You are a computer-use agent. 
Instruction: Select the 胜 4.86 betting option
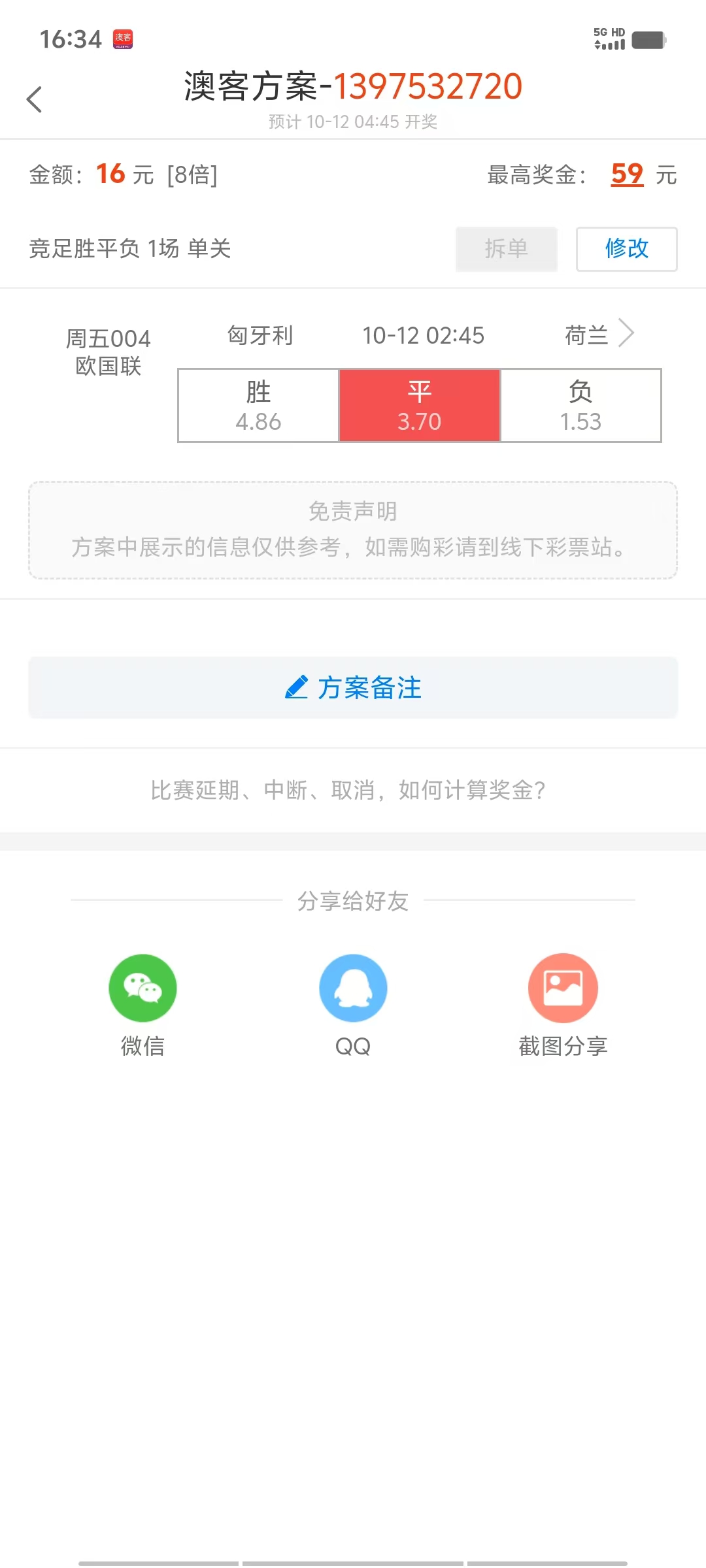257,405
